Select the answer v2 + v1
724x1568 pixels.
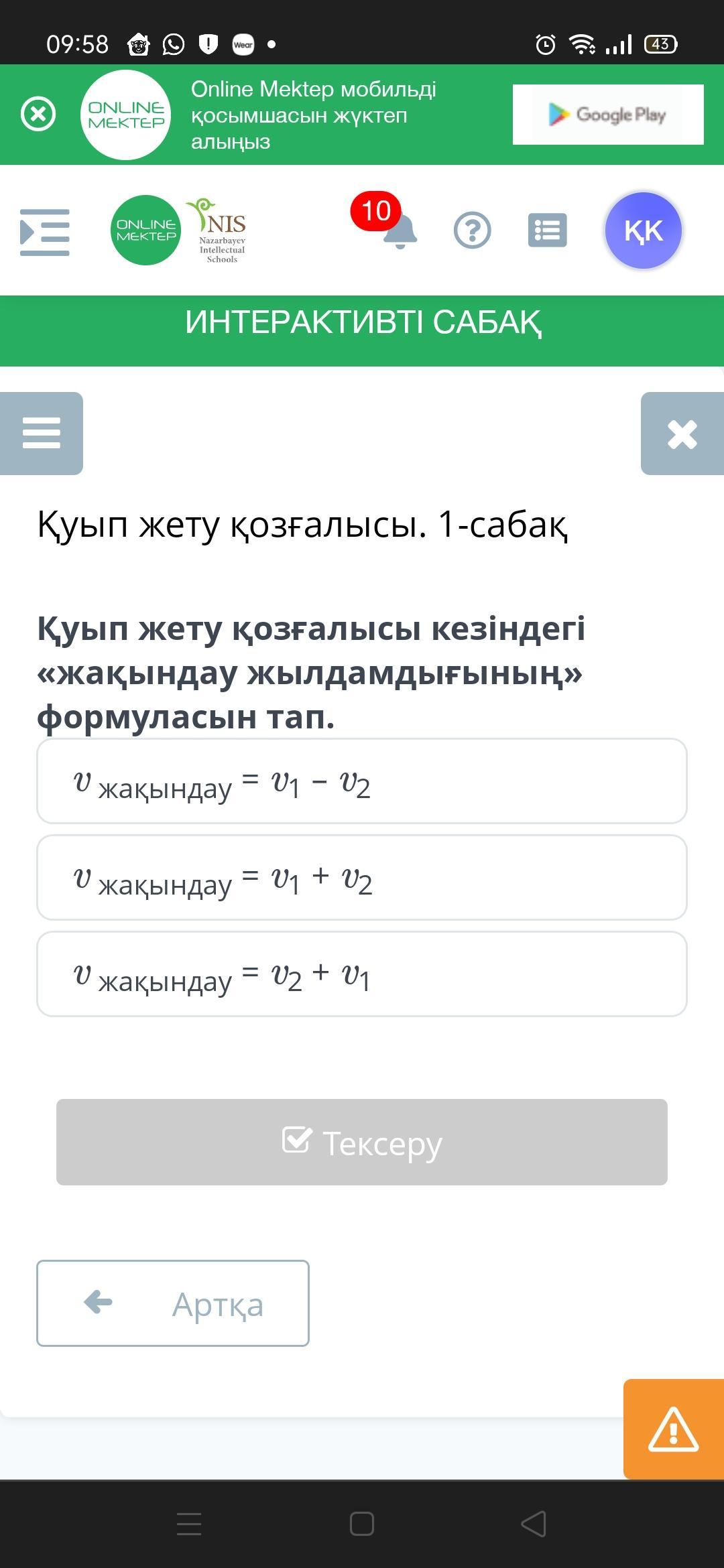pyautogui.click(x=362, y=974)
